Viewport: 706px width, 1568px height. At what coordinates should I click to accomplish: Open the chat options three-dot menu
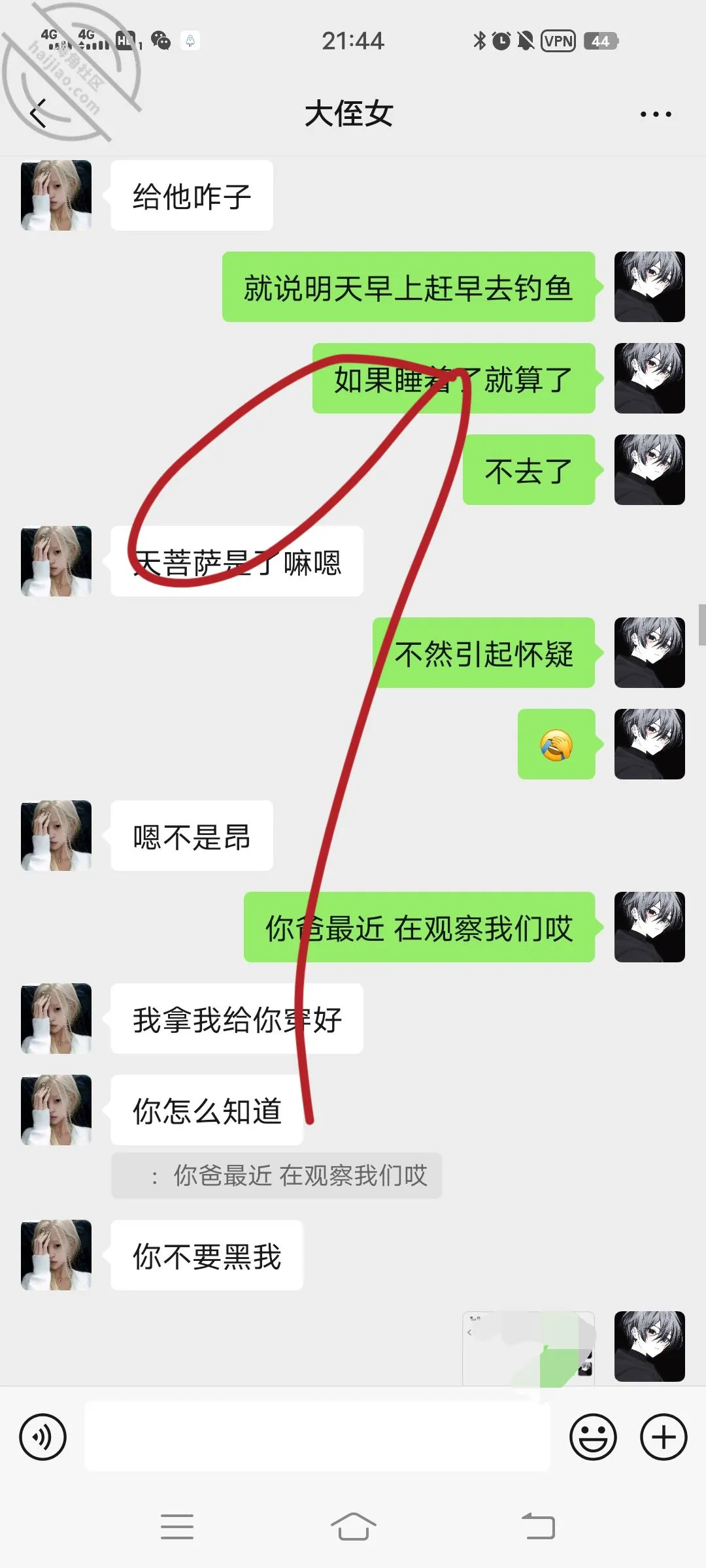pos(656,114)
